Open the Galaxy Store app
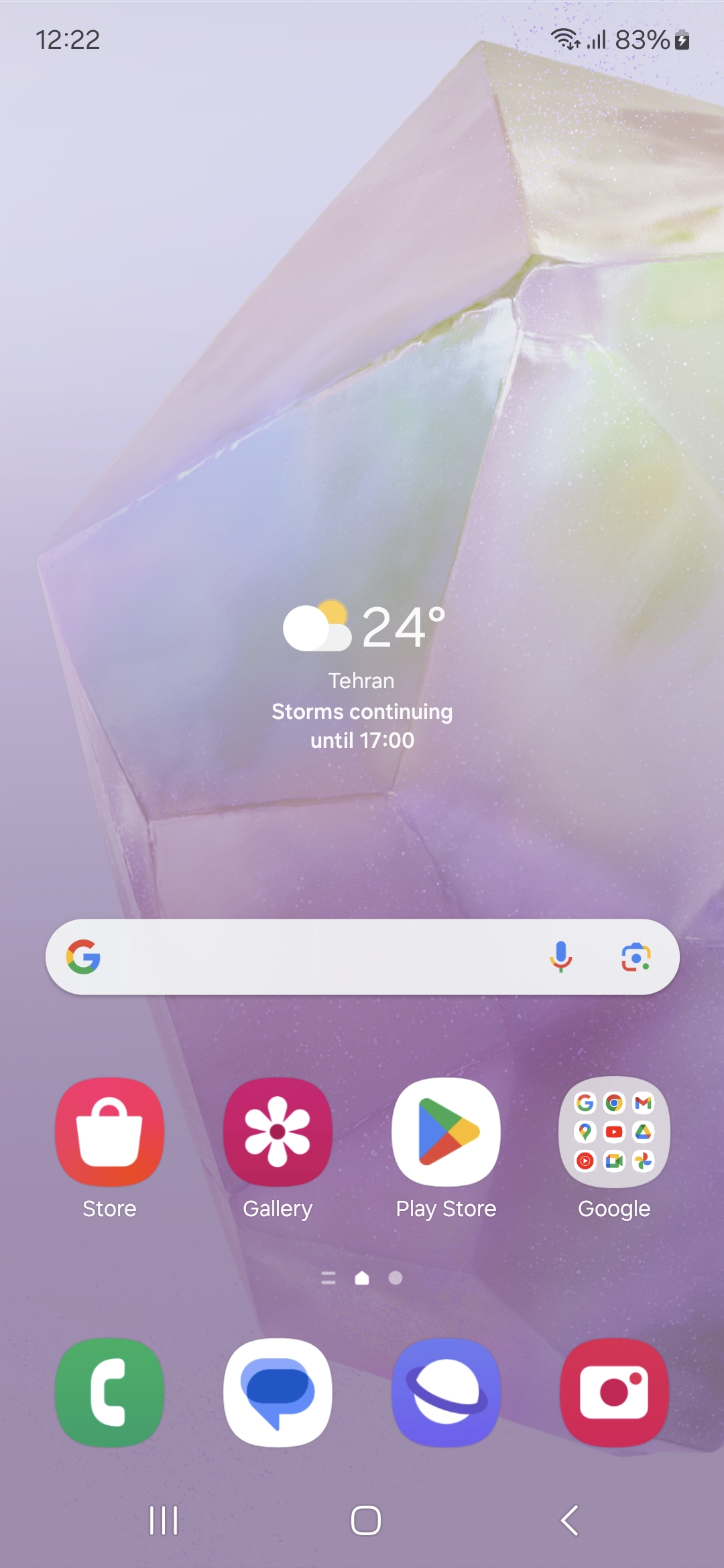 coord(109,1132)
